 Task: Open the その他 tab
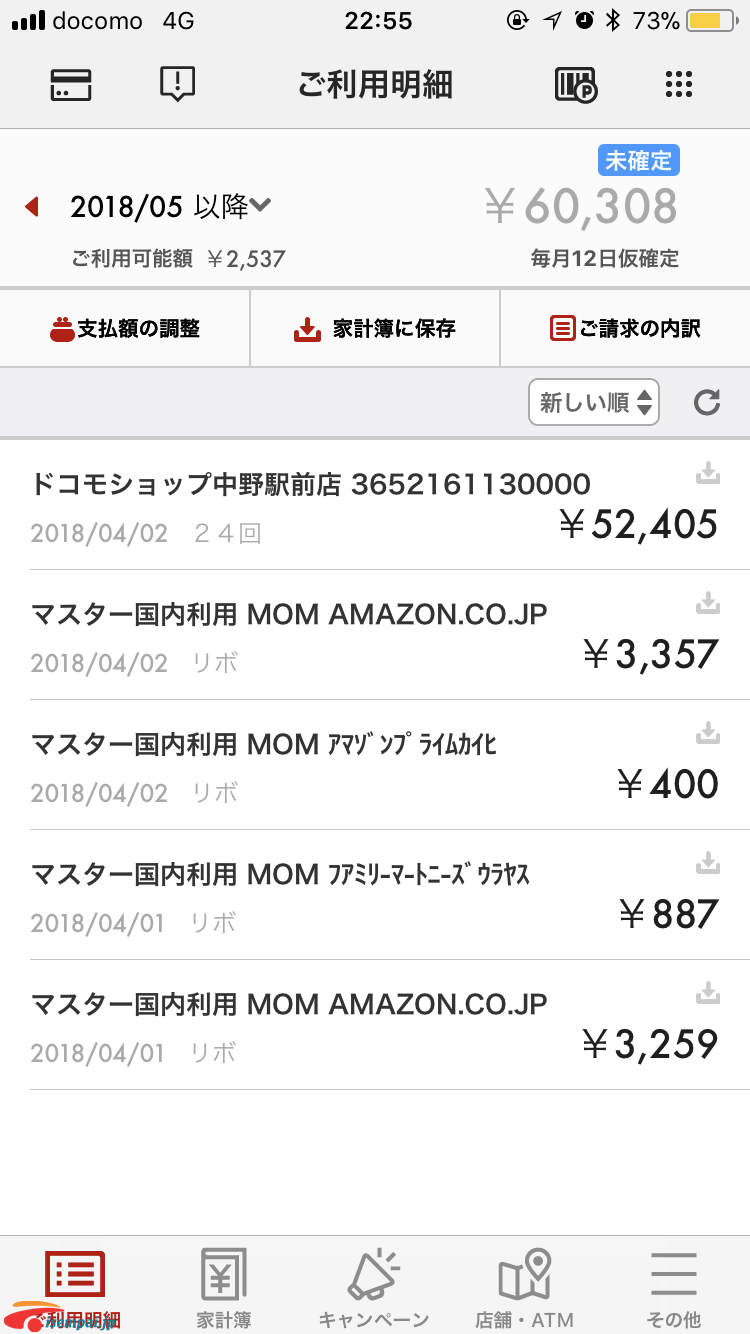674,1288
